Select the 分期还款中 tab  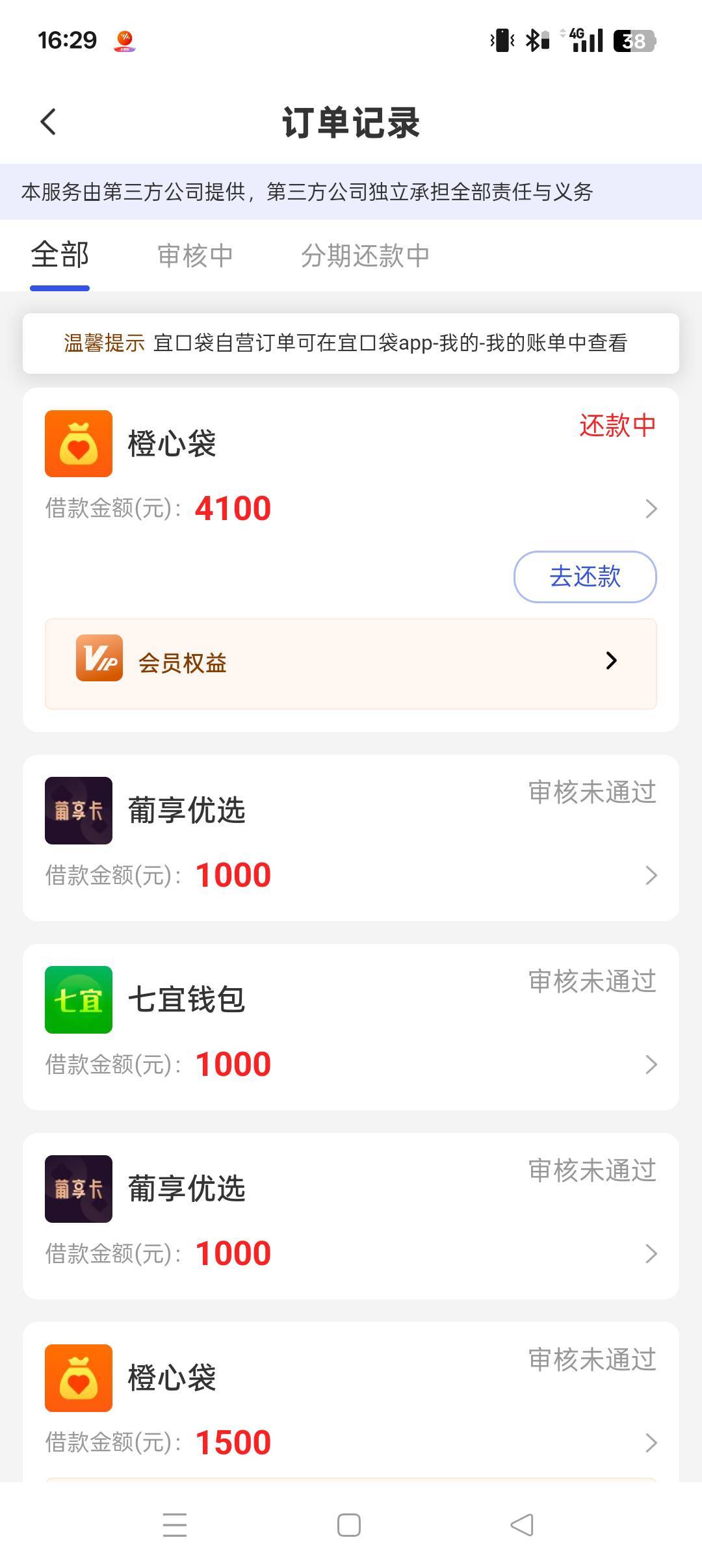click(x=365, y=255)
